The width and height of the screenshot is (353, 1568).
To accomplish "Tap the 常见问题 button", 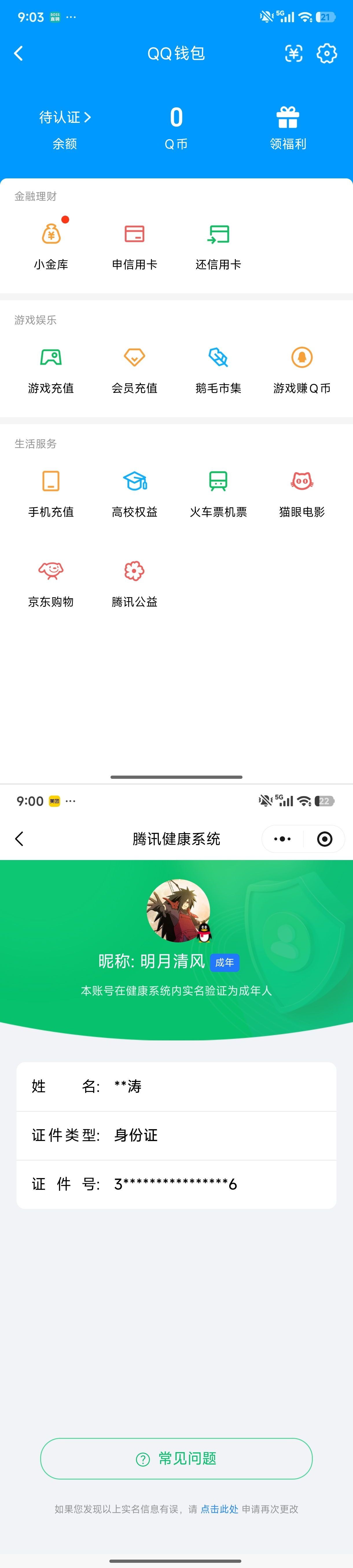I will 176,1458.
